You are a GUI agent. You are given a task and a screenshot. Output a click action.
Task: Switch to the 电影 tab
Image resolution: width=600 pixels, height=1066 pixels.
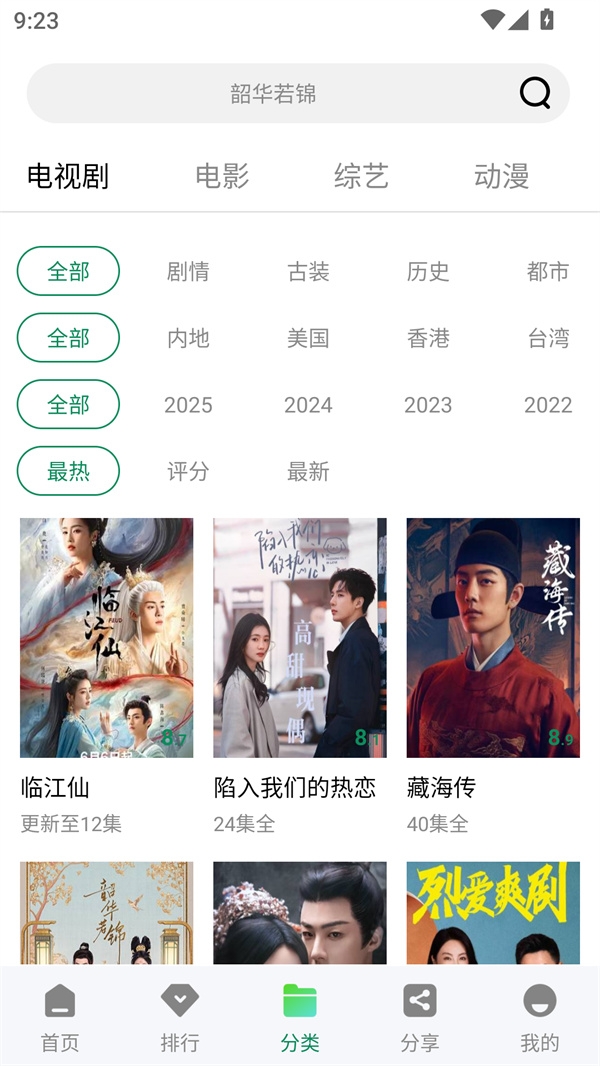[222, 176]
